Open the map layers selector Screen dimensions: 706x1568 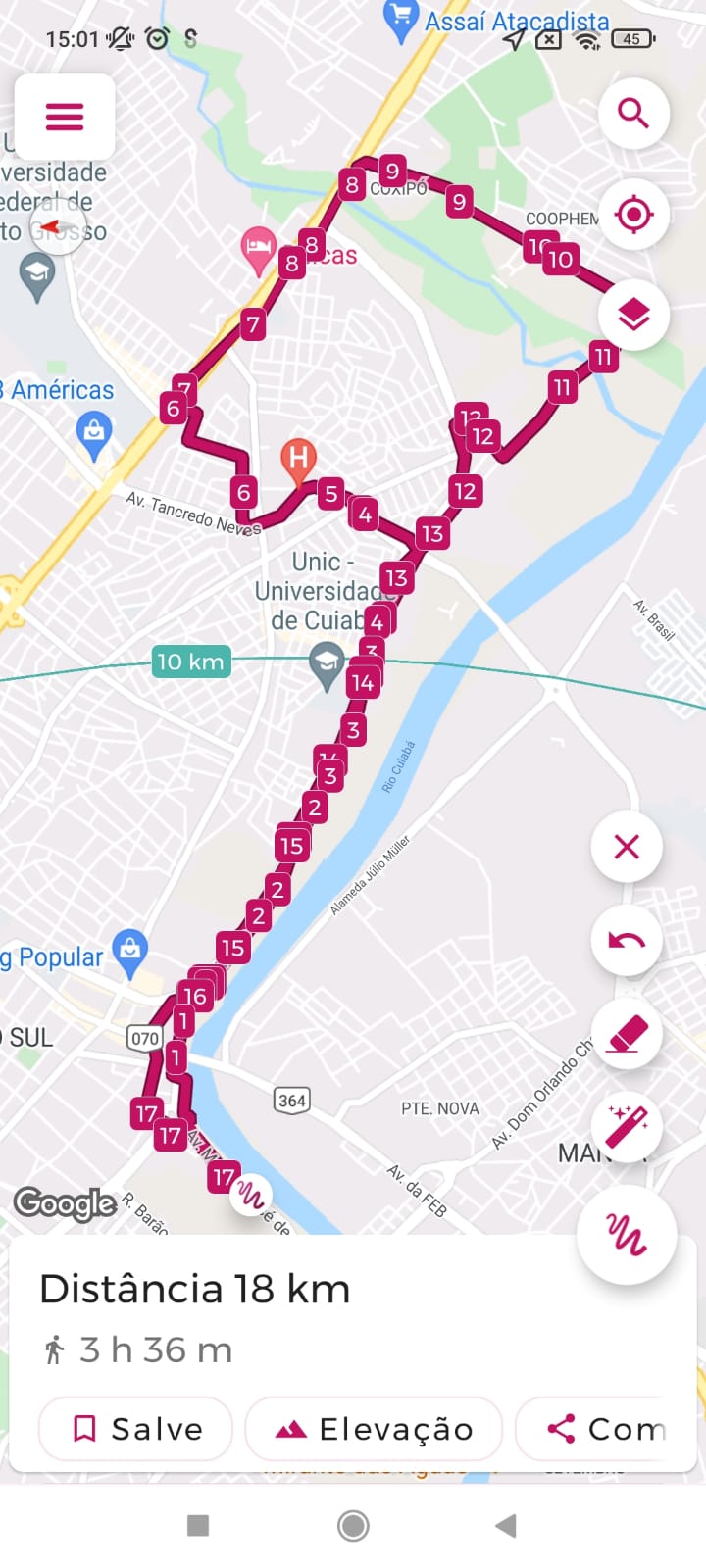click(633, 315)
